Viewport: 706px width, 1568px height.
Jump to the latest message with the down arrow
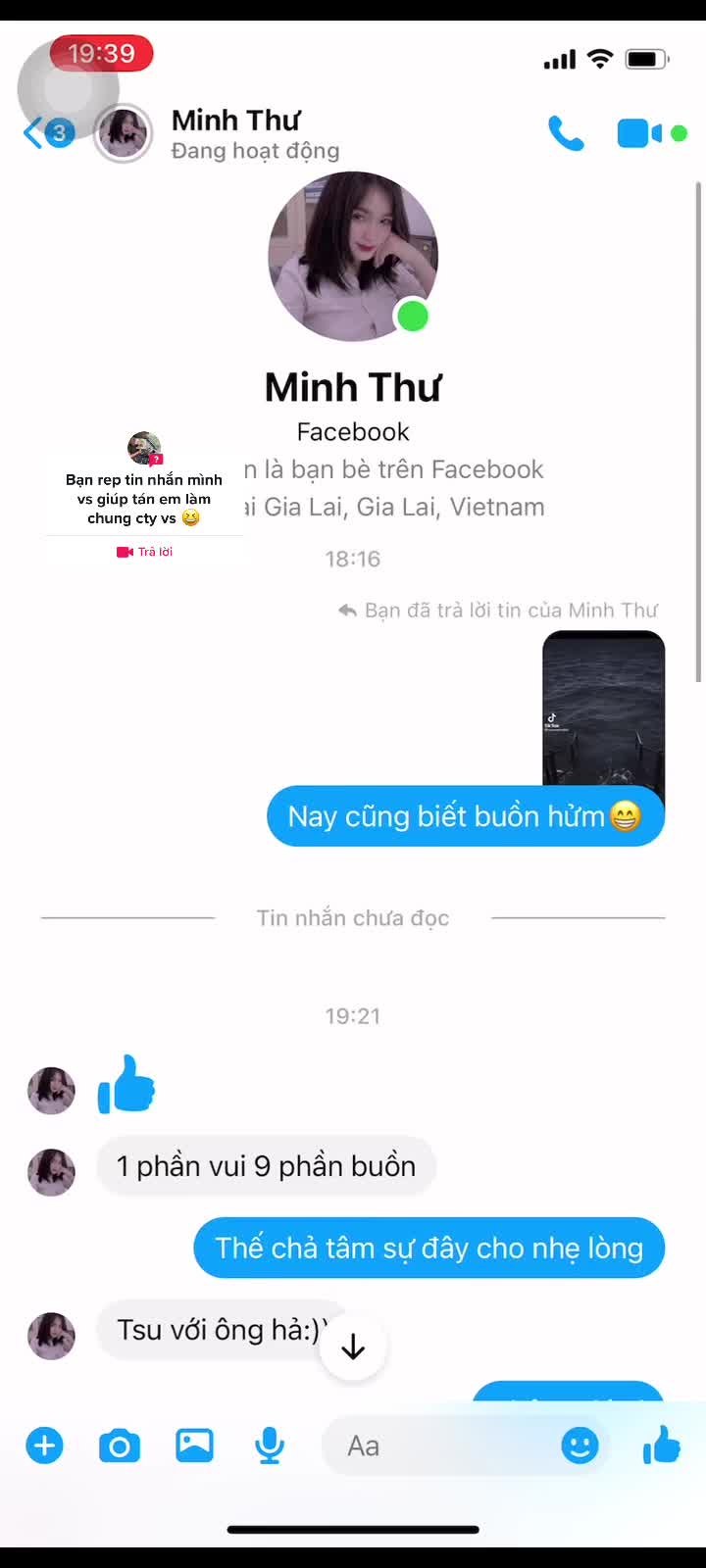point(353,1348)
